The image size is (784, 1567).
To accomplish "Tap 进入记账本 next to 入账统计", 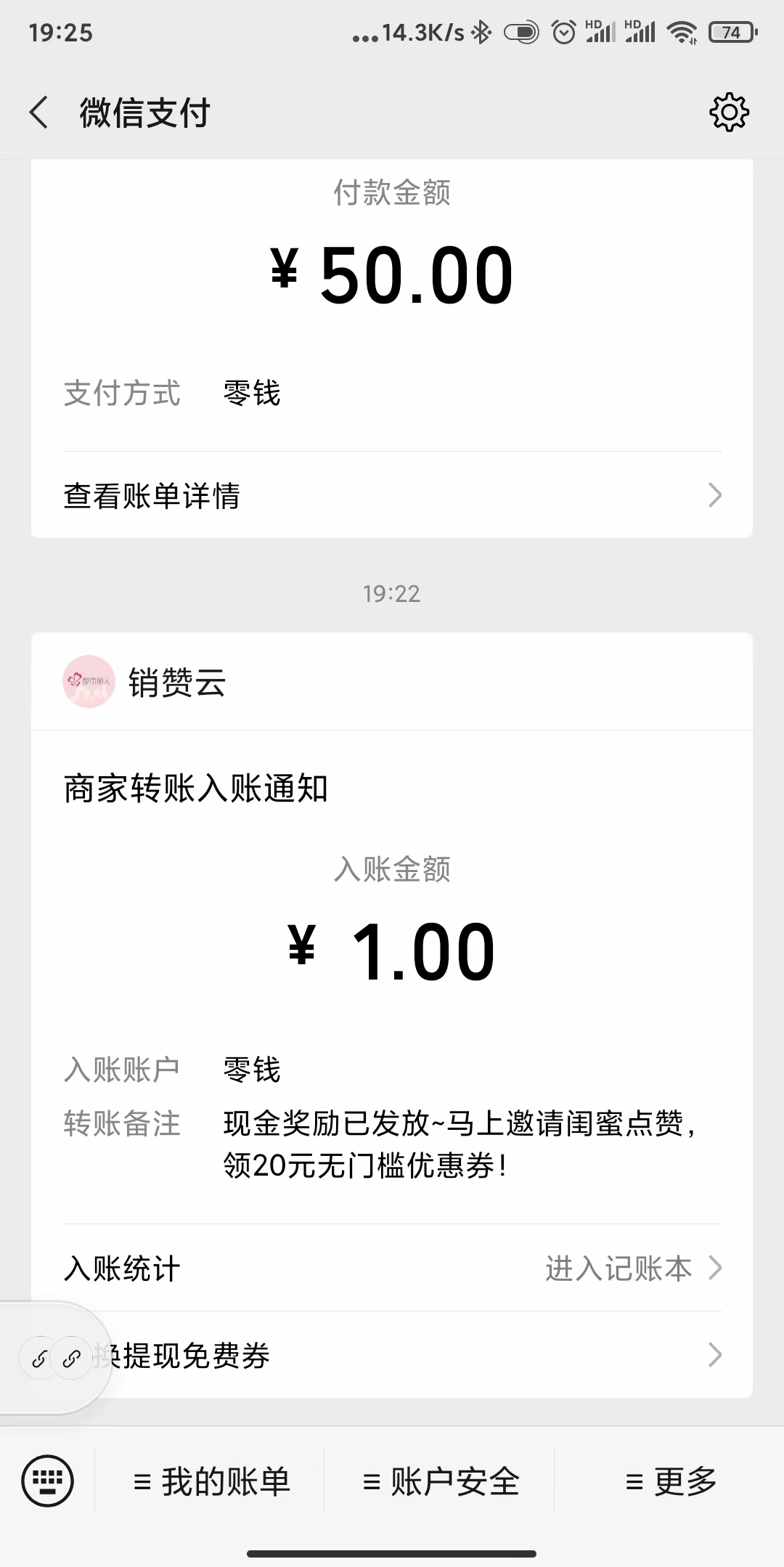I will point(621,1269).
